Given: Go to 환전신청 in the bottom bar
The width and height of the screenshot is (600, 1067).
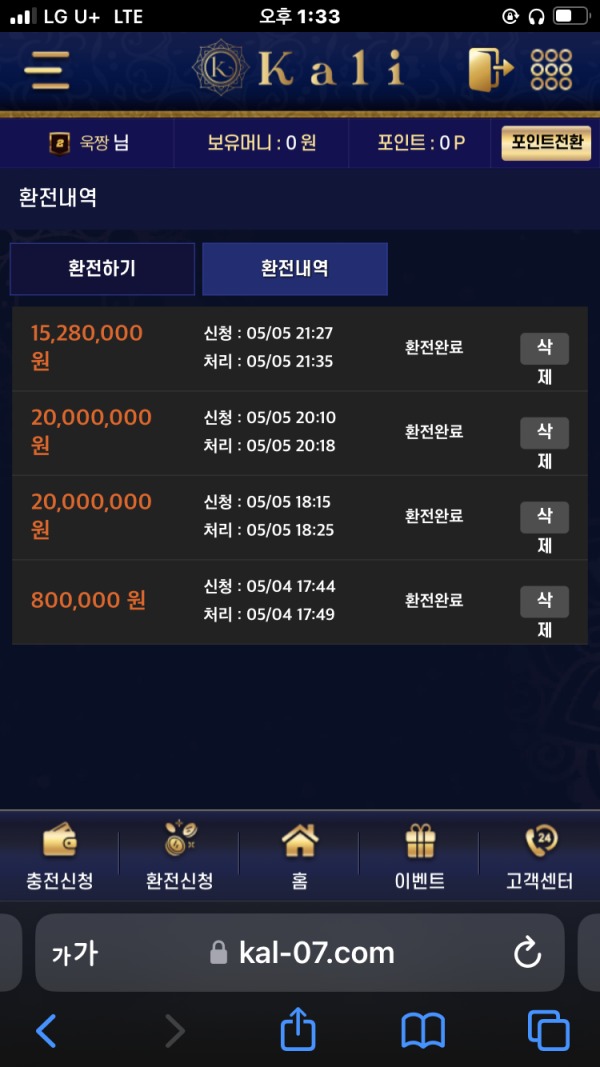Looking at the screenshot, I should (x=180, y=857).
